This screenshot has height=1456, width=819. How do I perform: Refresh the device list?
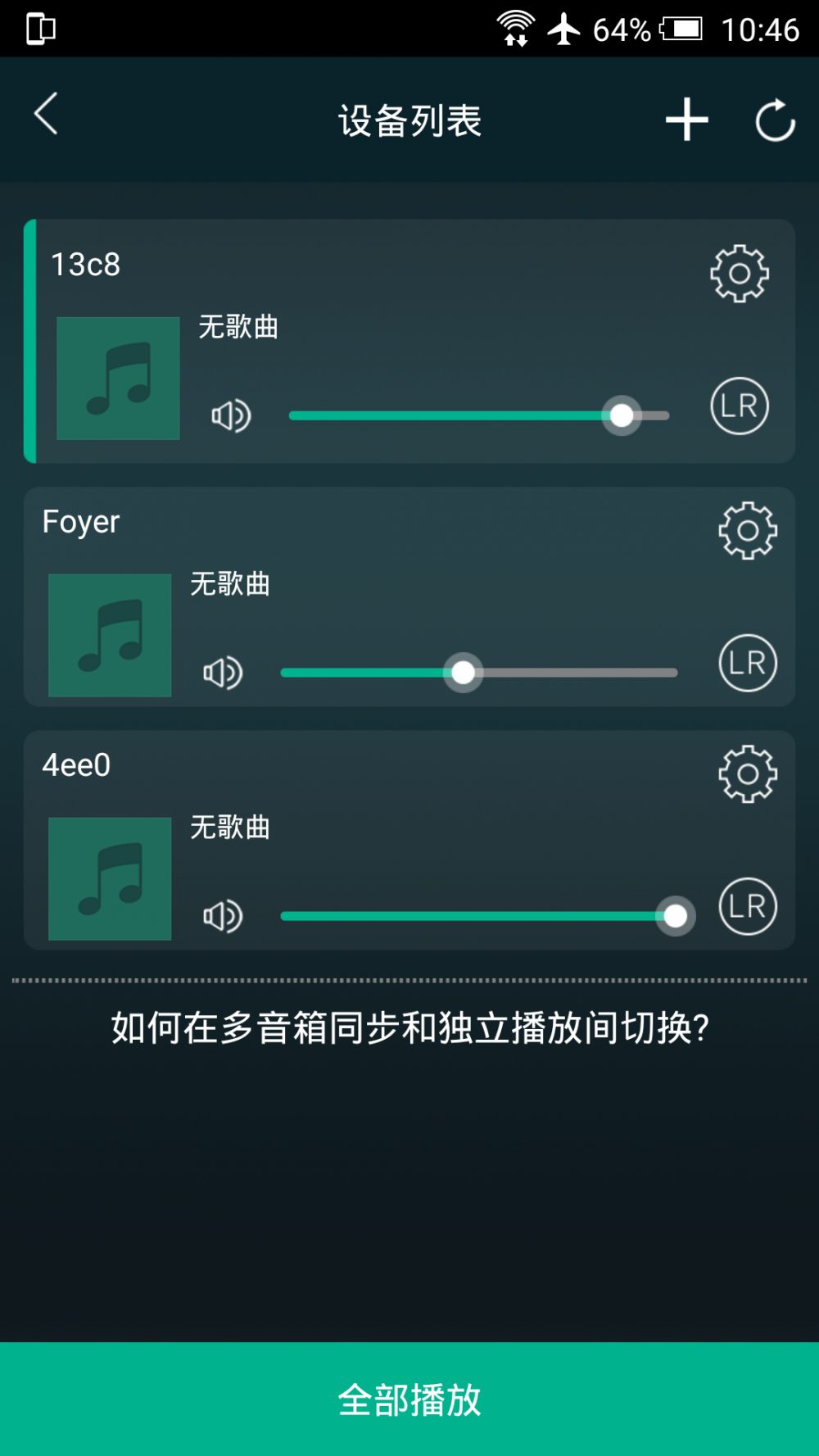[x=775, y=120]
